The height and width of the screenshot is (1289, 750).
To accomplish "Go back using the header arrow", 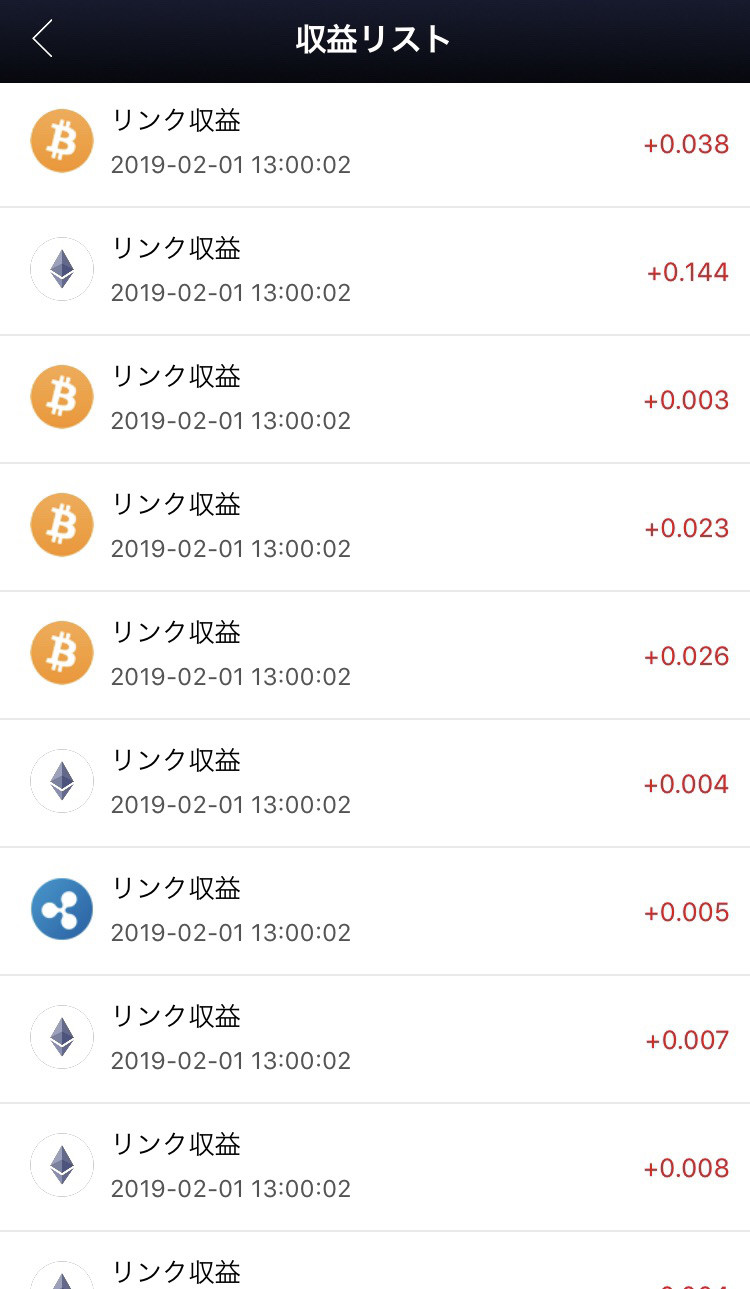I will tap(42, 39).
